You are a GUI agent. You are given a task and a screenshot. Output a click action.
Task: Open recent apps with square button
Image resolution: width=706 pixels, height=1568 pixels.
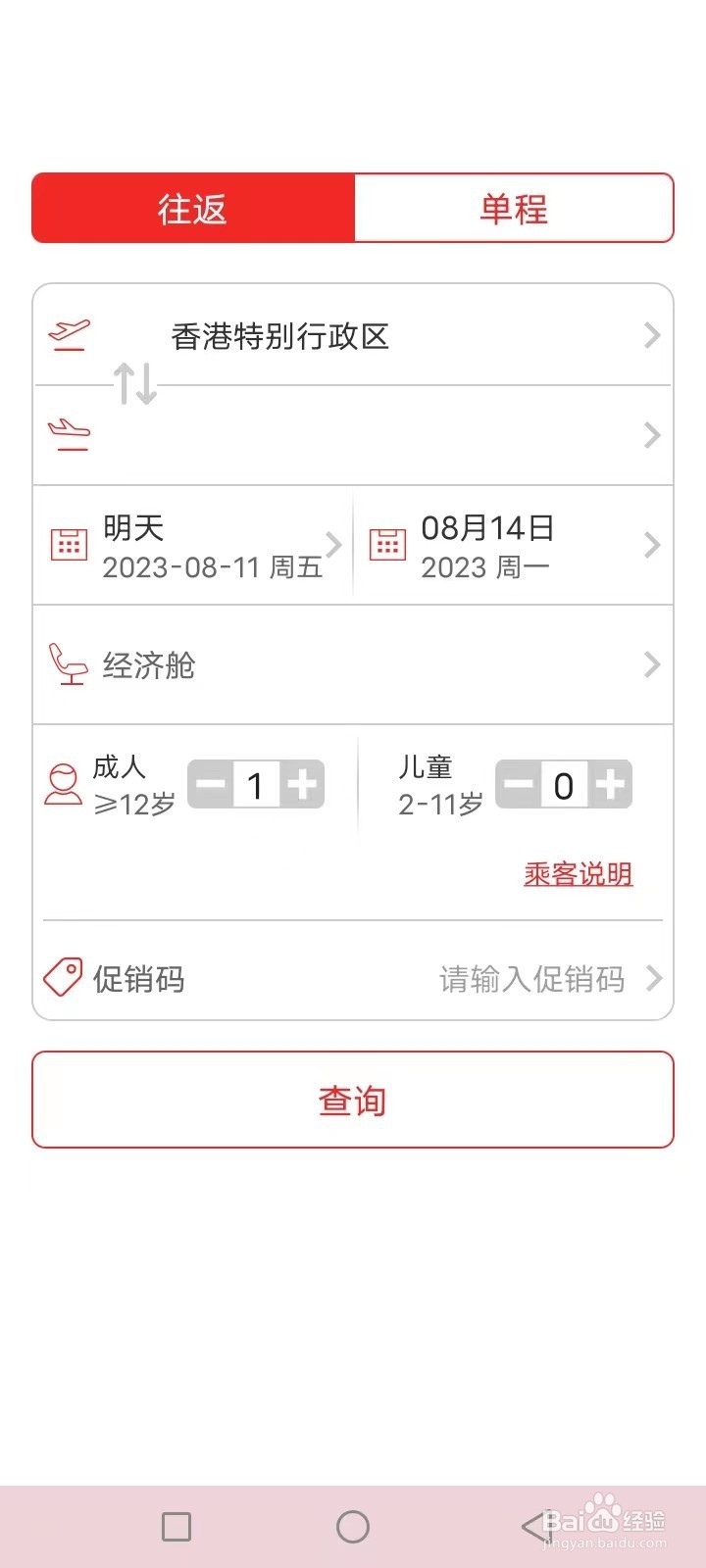point(176,1526)
